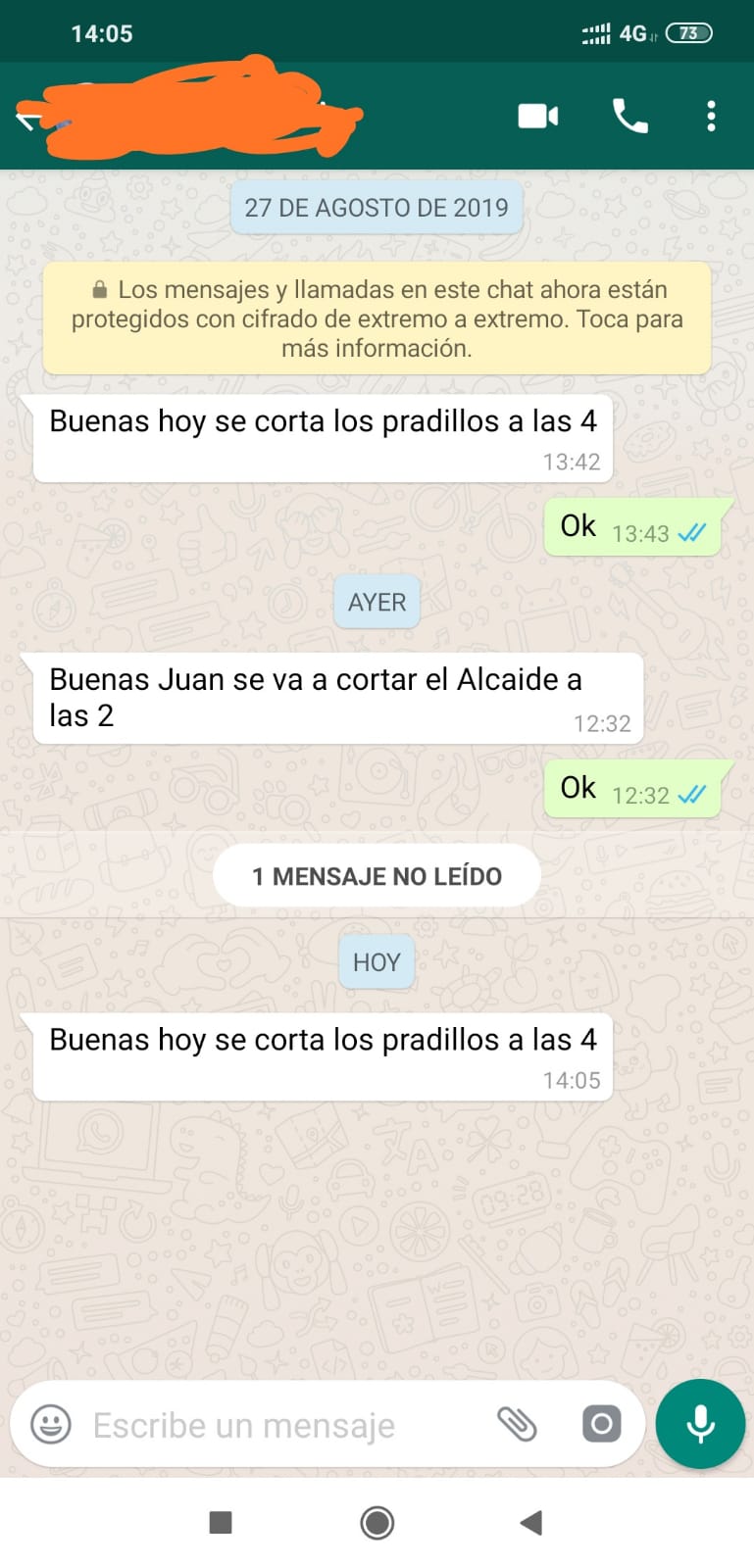Tap the system back triangle
This screenshot has height=1568, width=754.
coord(530,1522)
